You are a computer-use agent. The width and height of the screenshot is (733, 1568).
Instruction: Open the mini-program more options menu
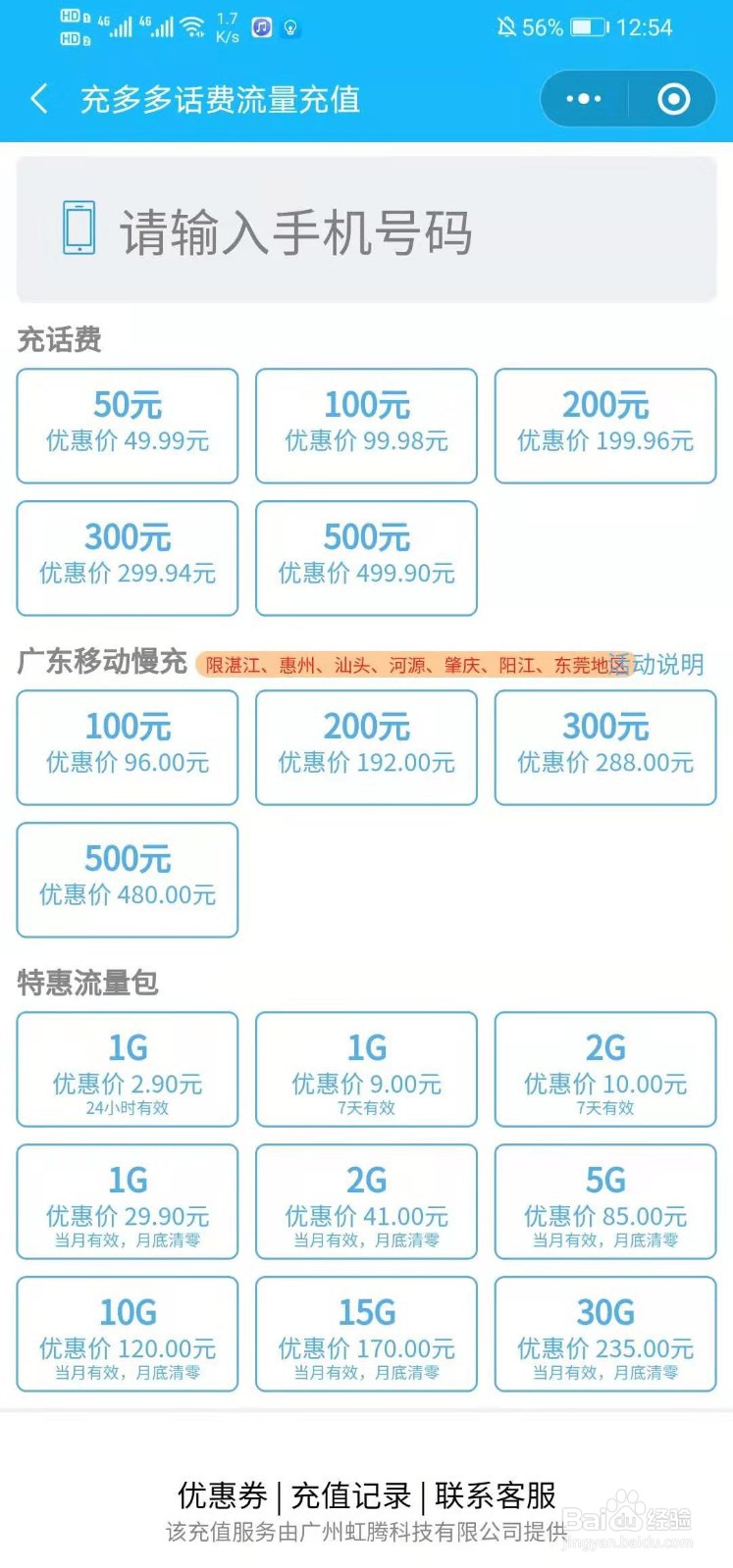583,99
